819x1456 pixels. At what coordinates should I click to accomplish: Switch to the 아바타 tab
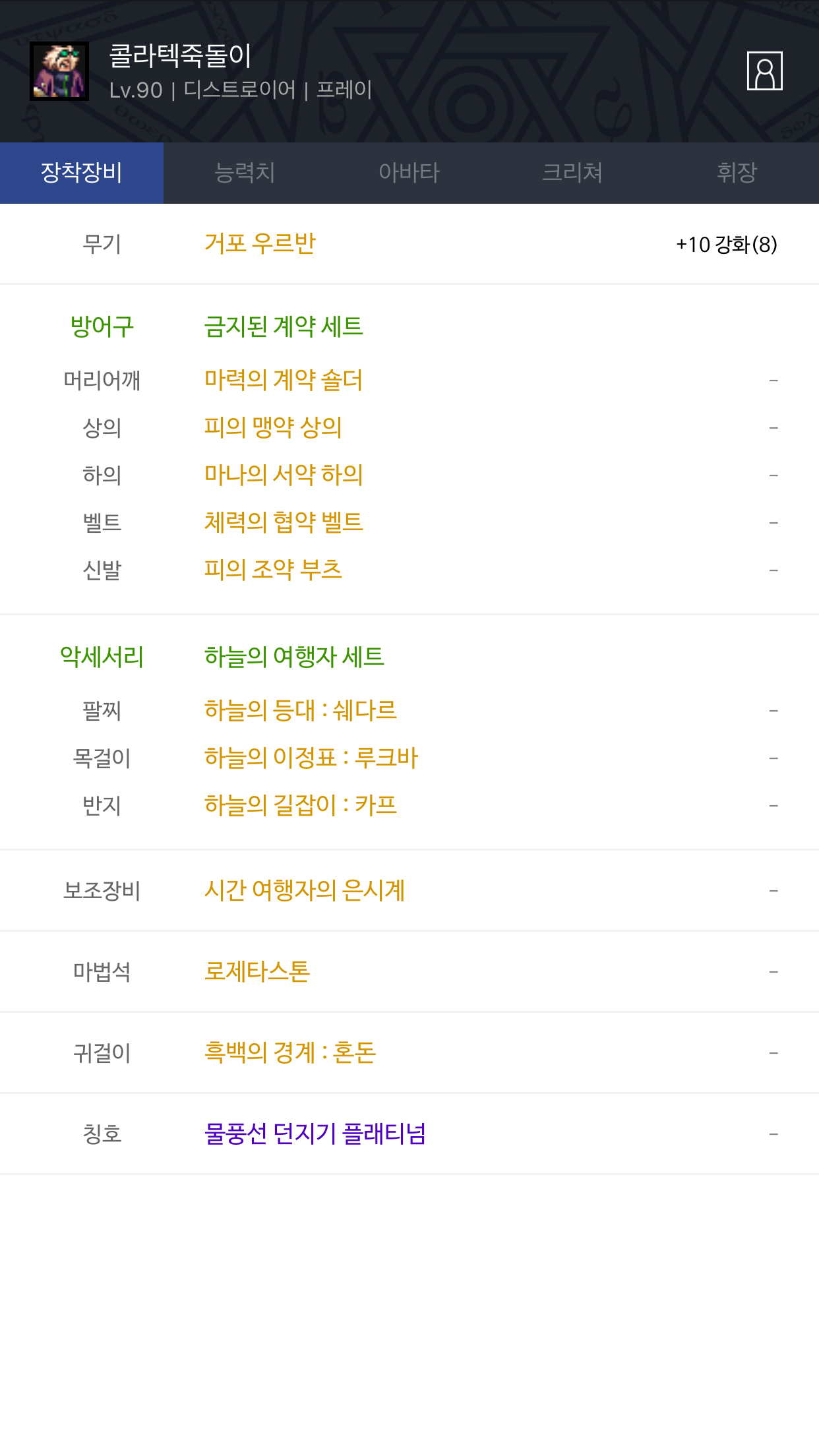click(409, 173)
